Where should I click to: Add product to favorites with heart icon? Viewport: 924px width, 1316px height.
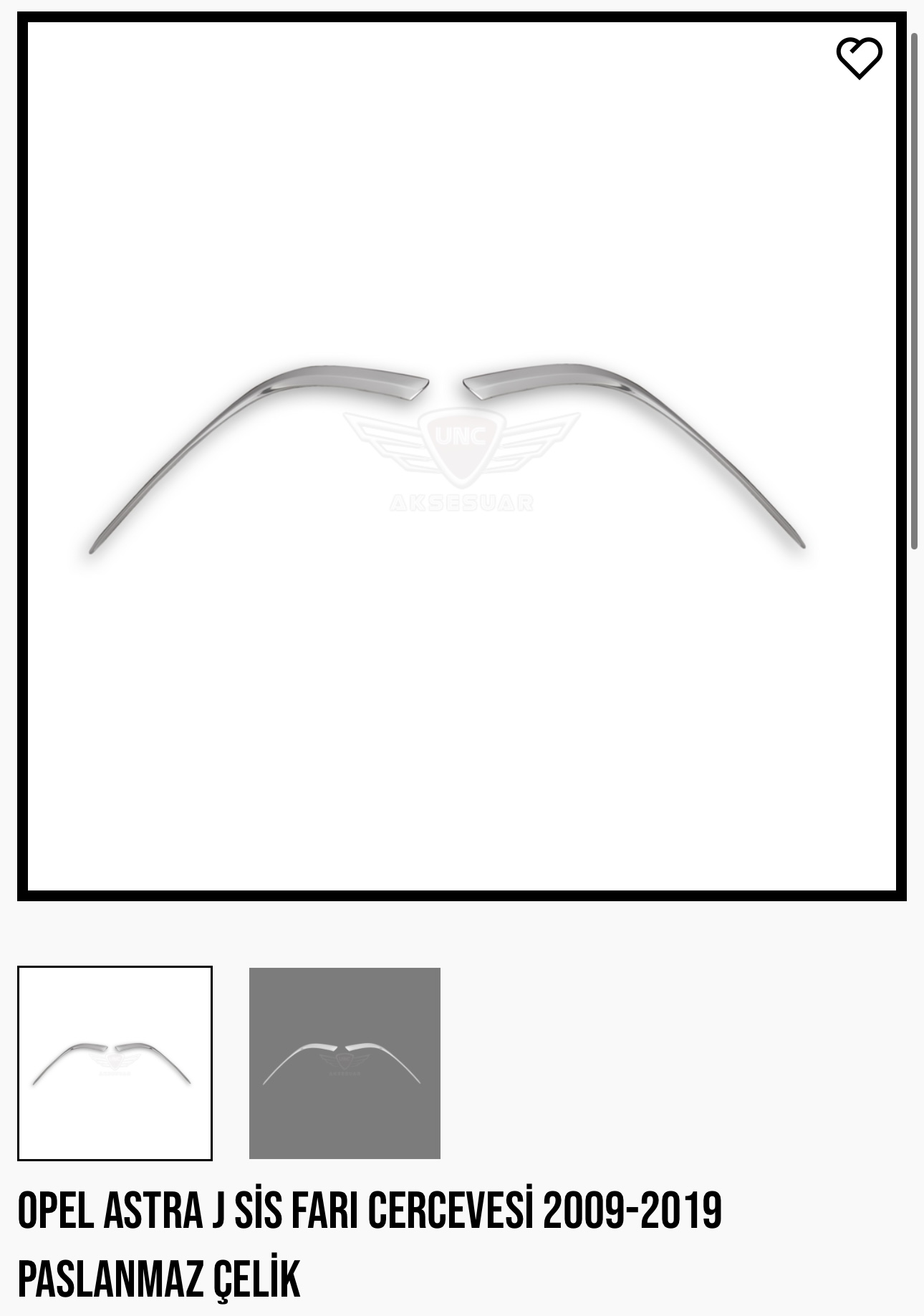coord(859,58)
